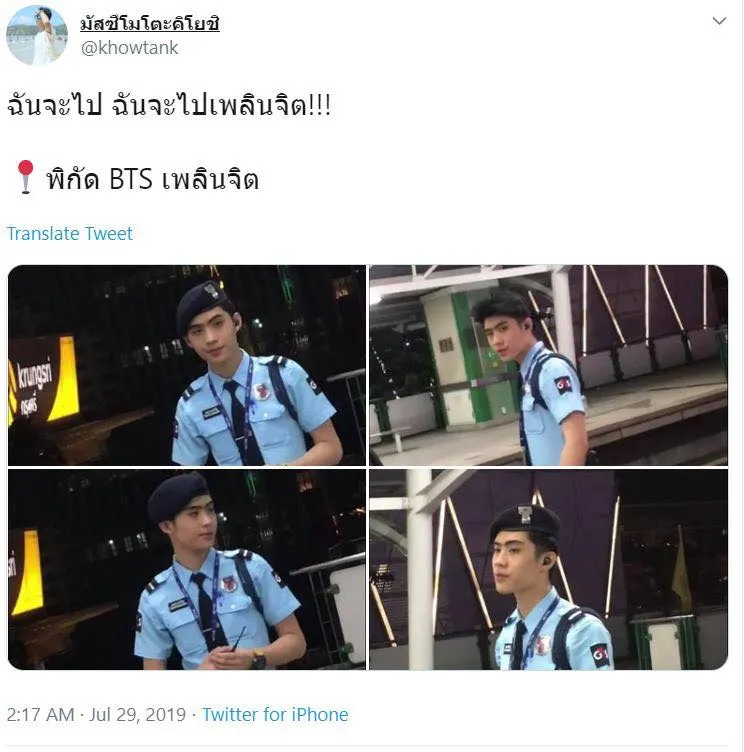Open the @khowtank profile handle
The image size is (744, 752).
tap(129, 48)
